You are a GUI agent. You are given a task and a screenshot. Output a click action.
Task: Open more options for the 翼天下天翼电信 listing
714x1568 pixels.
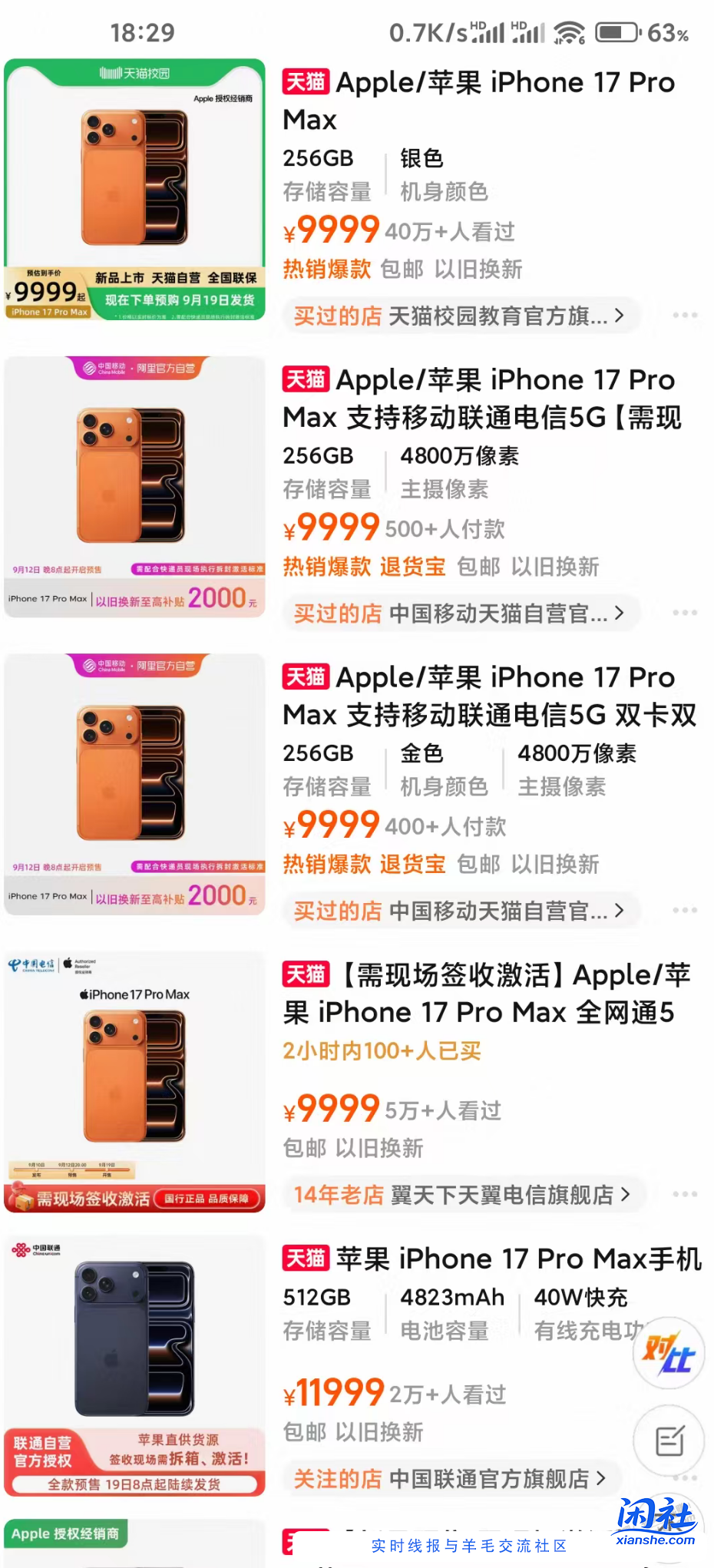(684, 1195)
